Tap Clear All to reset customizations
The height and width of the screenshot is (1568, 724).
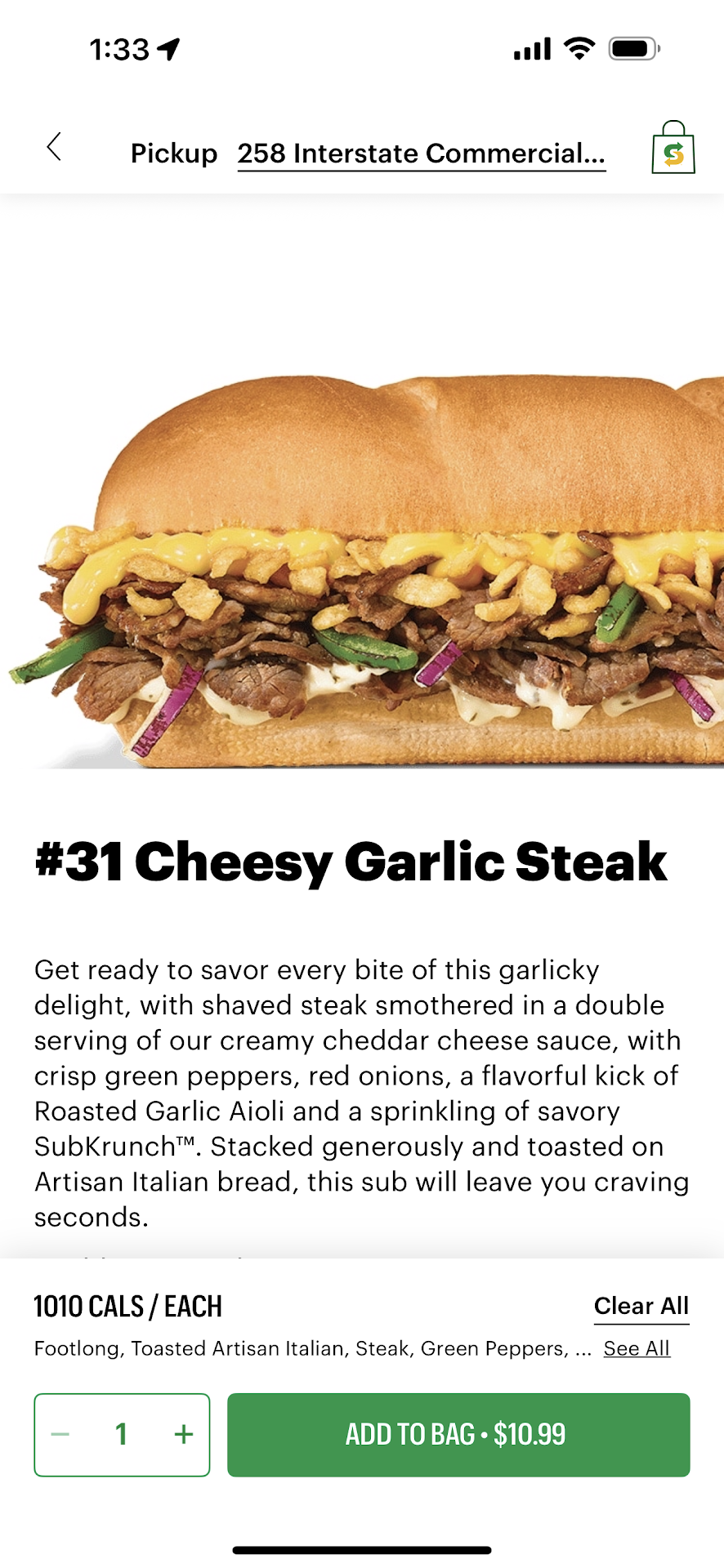pos(641,1306)
